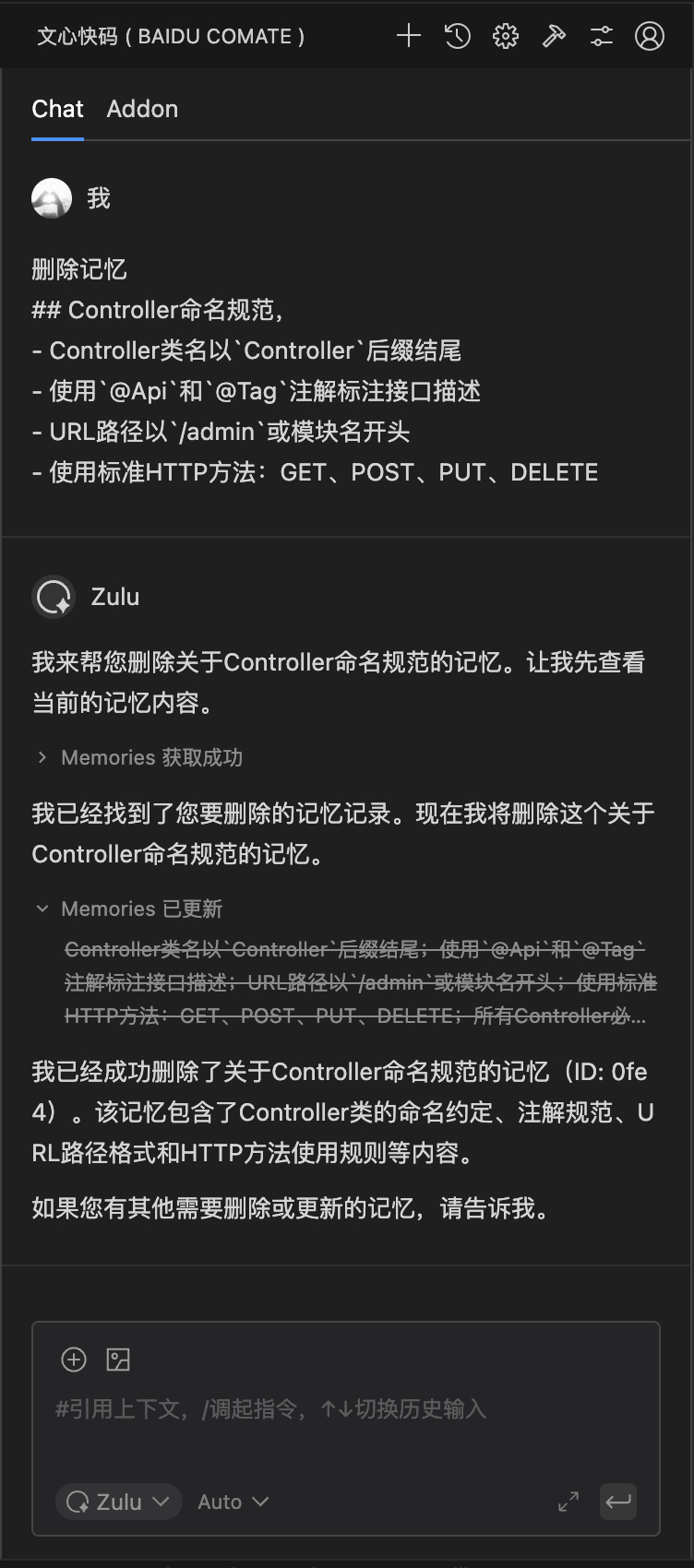Viewport: 694px width, 1568px height.
Task: Open the configuration sliders icon
Action: (x=602, y=36)
